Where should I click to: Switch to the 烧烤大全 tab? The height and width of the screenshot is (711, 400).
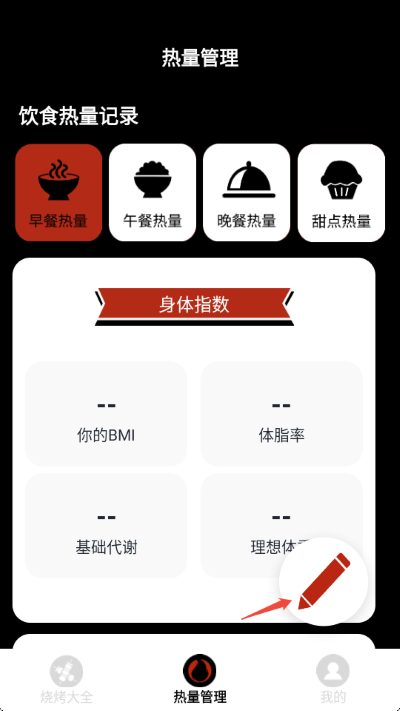click(67, 679)
